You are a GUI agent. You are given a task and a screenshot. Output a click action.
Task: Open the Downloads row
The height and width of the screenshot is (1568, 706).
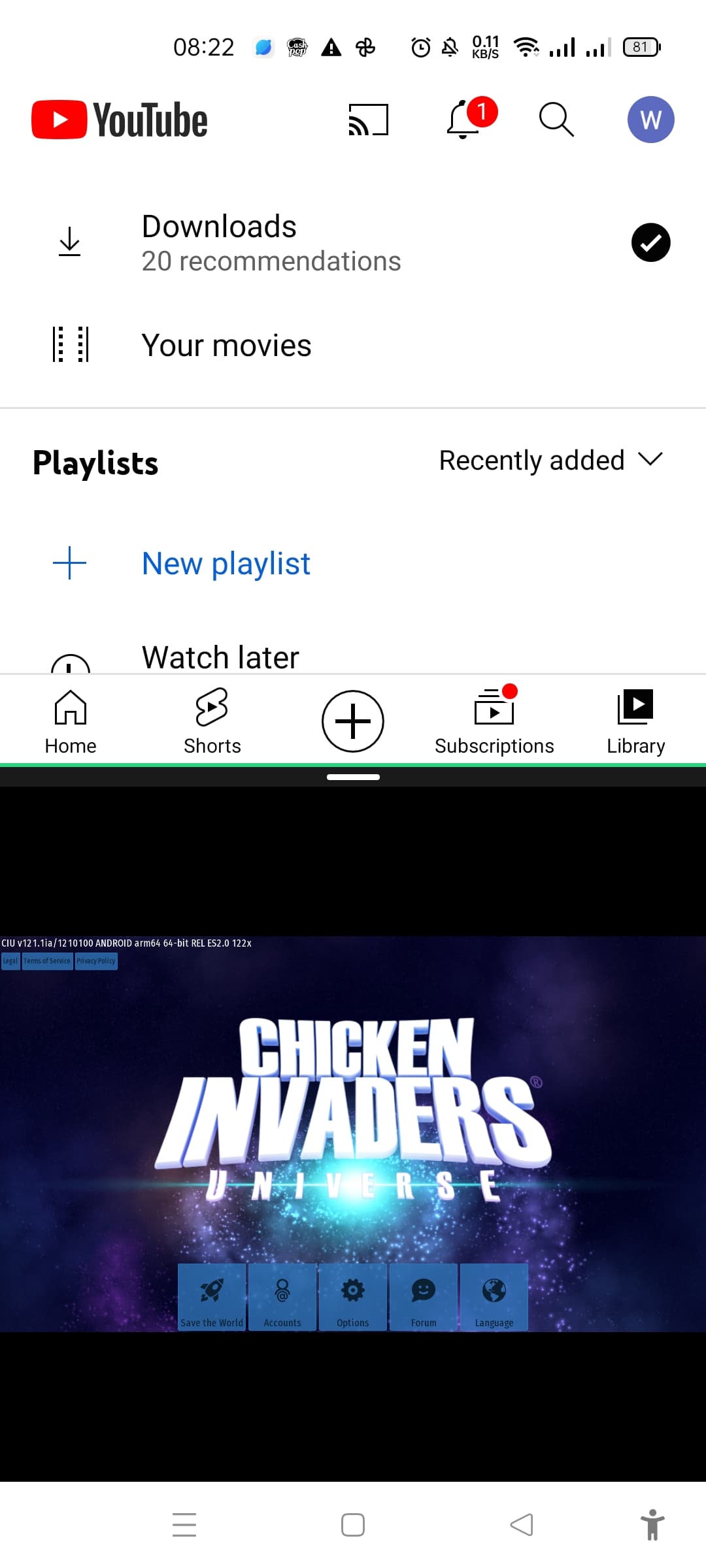271,242
